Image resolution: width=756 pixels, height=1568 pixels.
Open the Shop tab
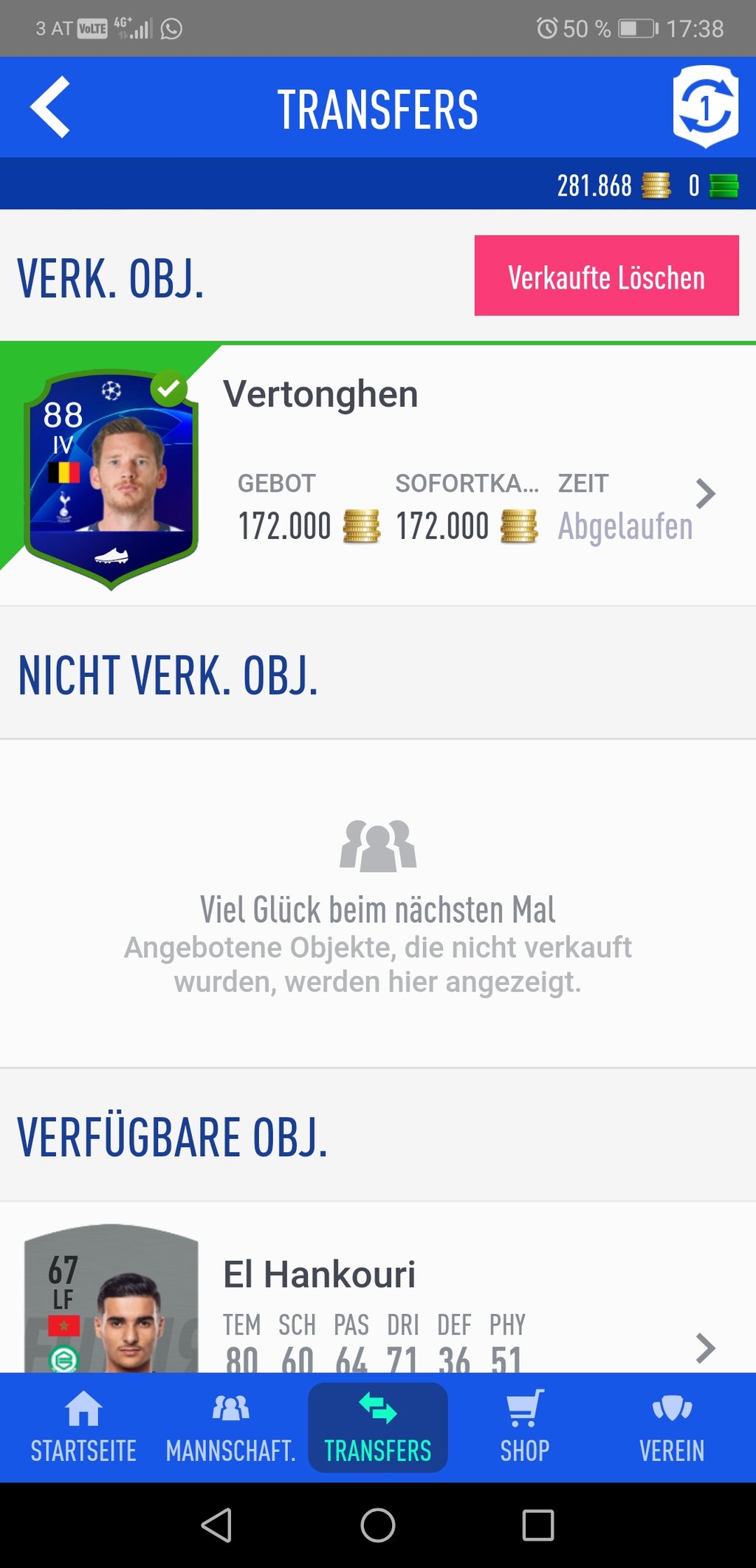point(524,1428)
